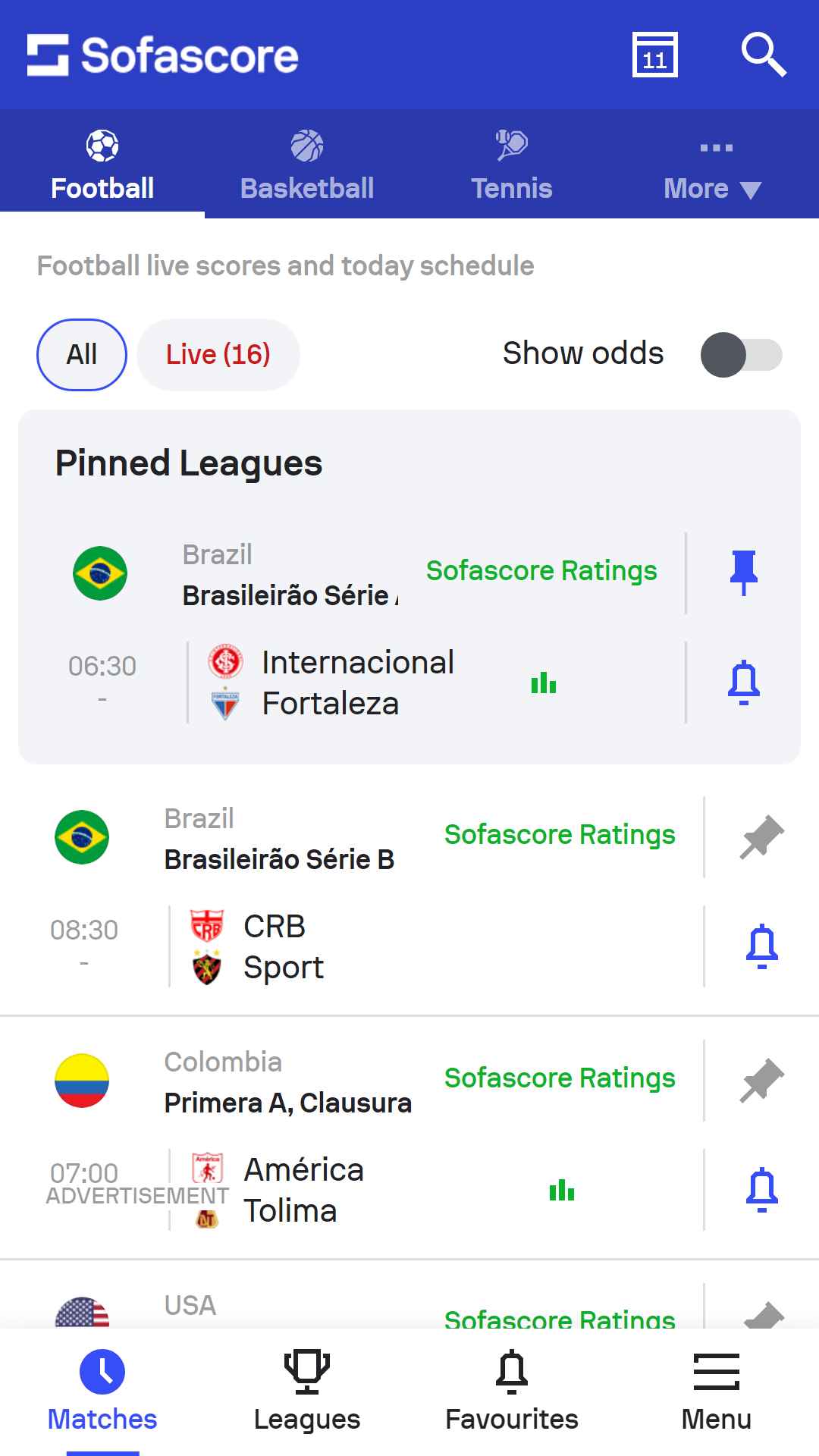
Task: Open the Favourites tab
Action: 512,1392
